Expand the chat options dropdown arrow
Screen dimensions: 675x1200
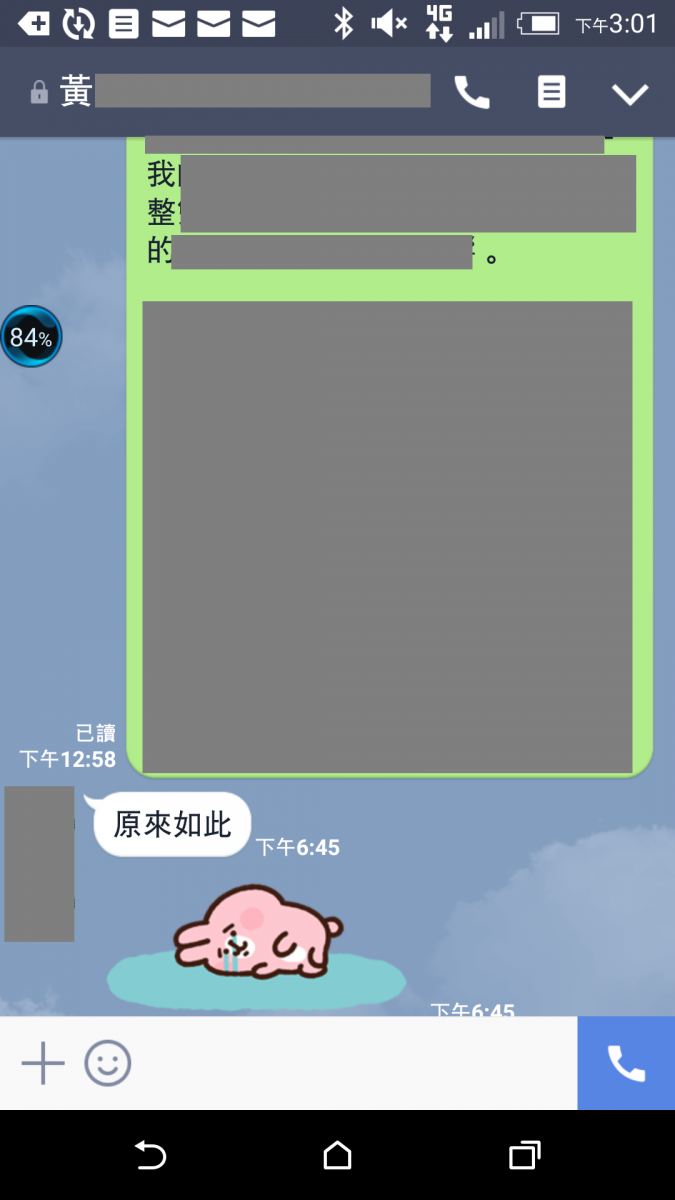[630, 94]
